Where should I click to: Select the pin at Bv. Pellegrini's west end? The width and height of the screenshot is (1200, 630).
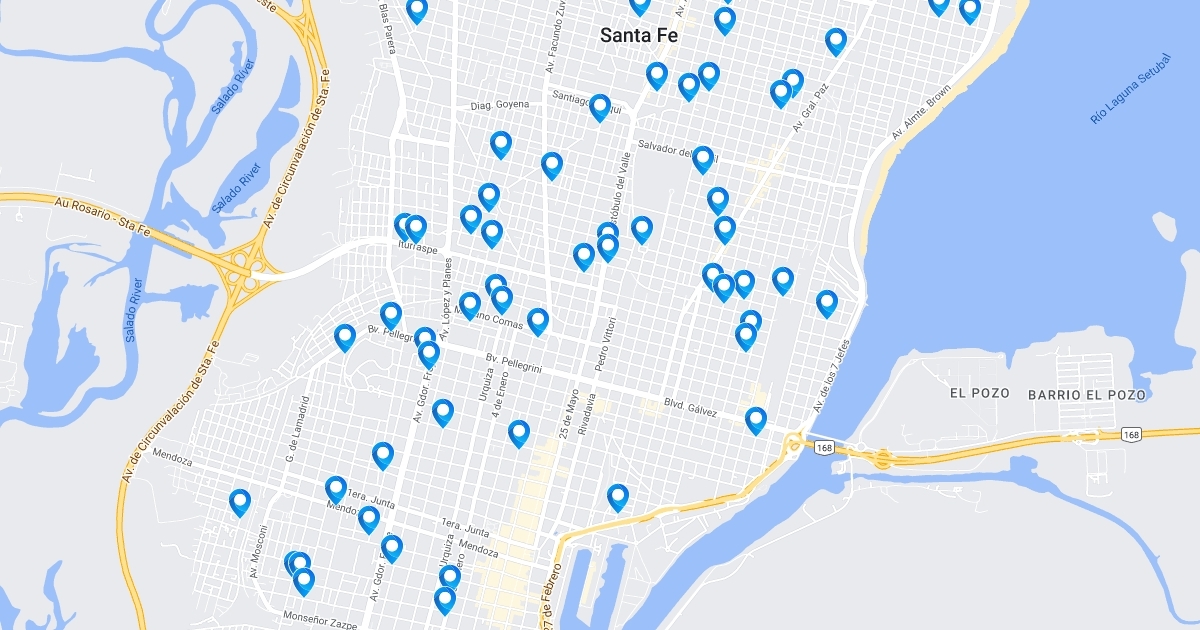click(x=345, y=337)
